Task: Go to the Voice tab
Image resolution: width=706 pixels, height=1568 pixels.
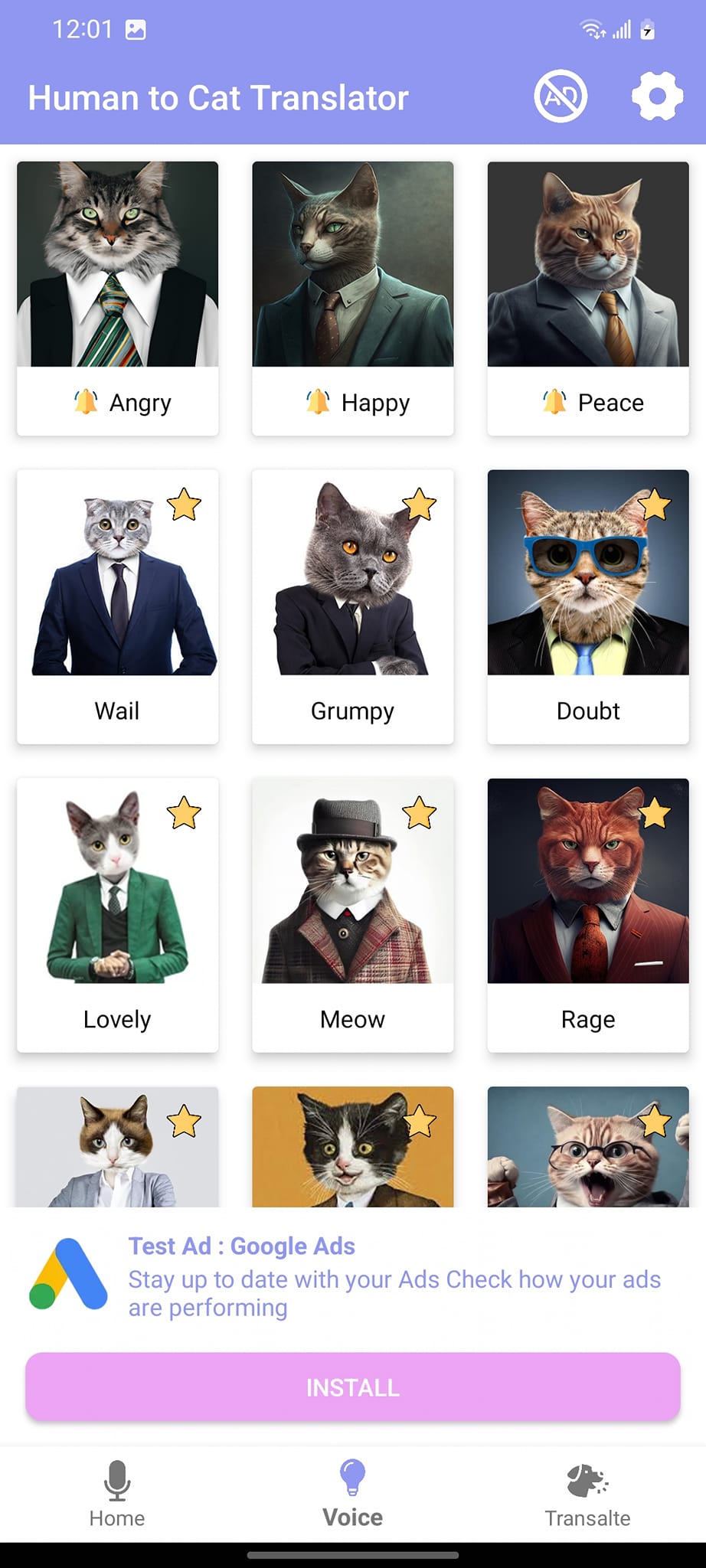Action: click(x=352, y=1493)
